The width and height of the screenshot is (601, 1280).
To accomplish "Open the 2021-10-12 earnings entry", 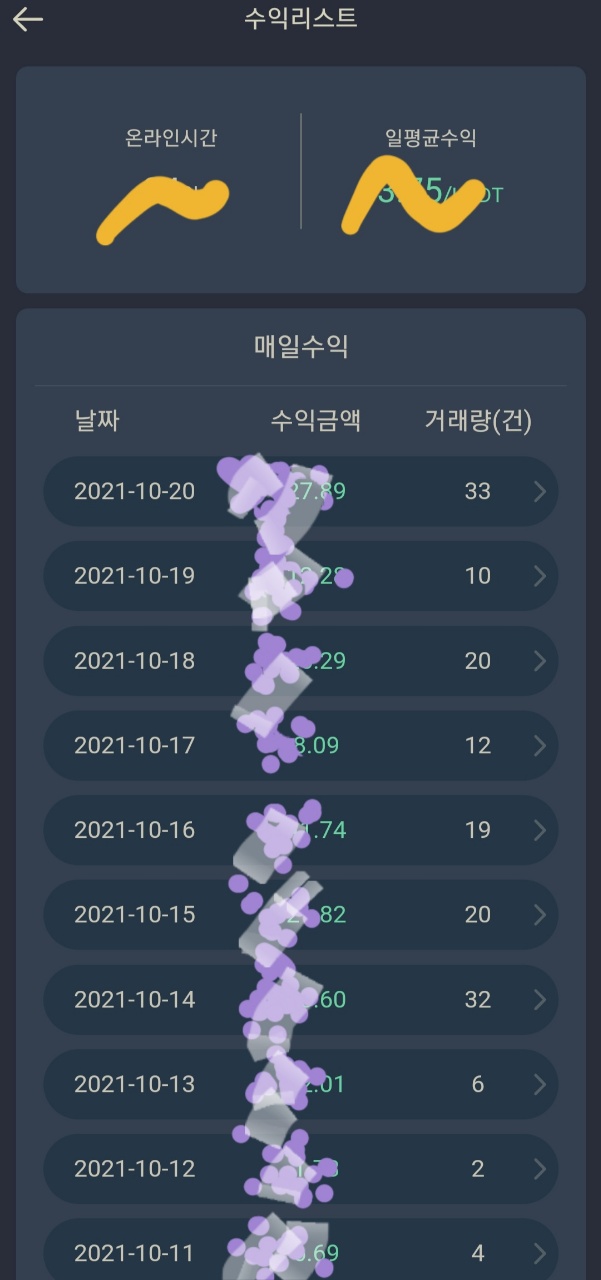I will click(x=300, y=1168).
